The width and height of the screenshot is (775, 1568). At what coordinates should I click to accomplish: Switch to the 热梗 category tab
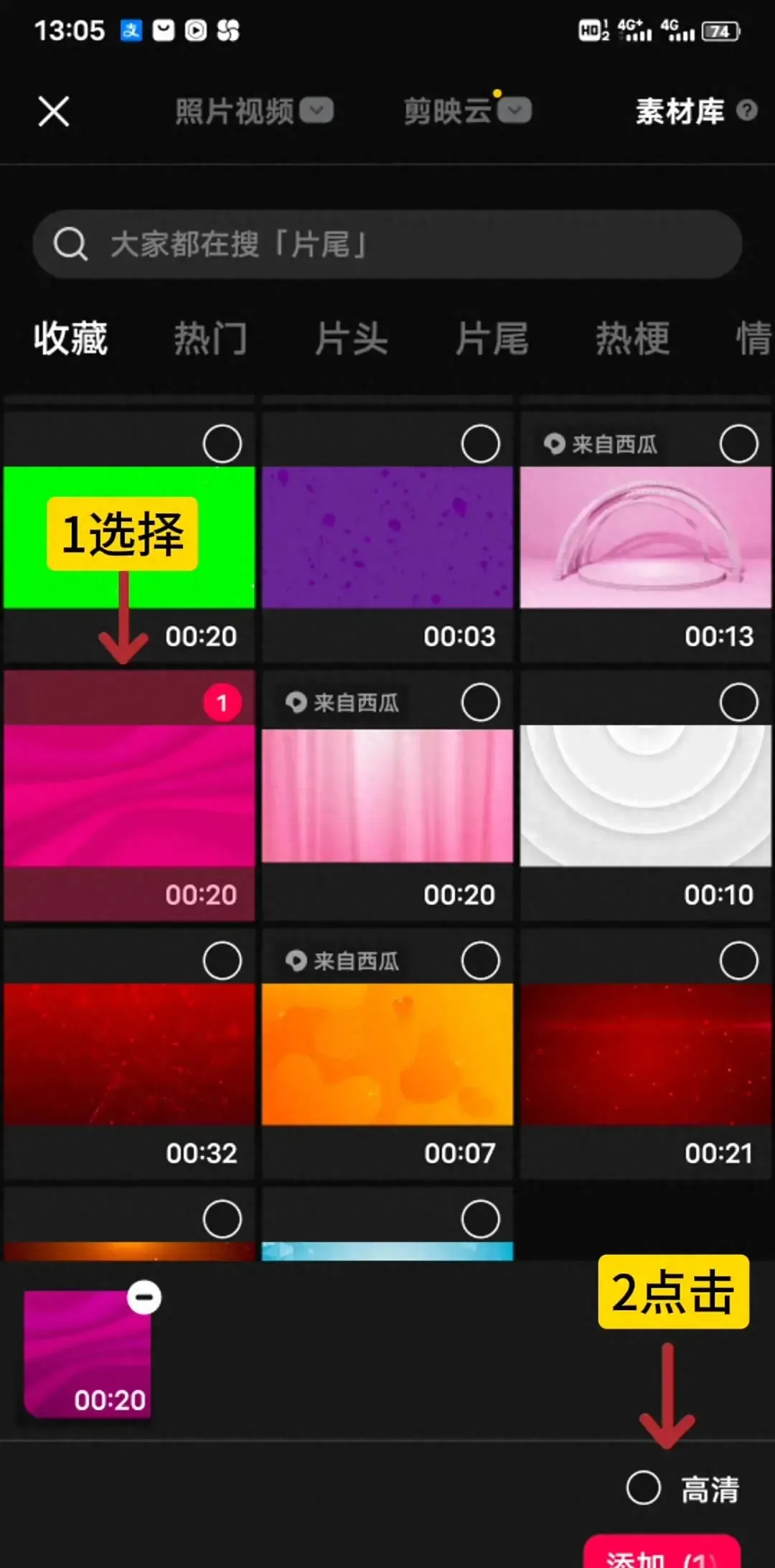point(632,338)
